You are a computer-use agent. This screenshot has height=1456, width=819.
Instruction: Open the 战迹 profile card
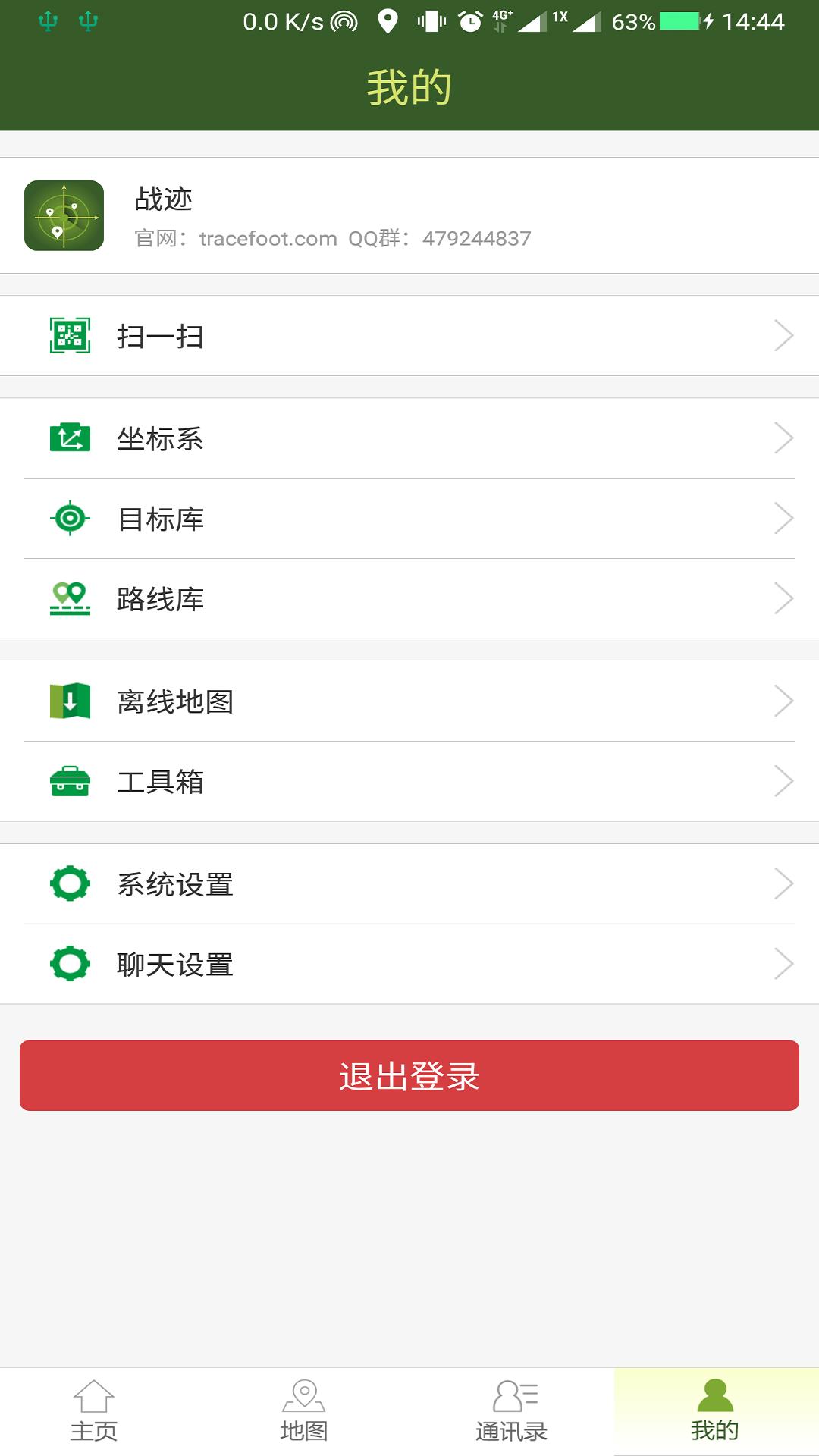click(x=409, y=216)
